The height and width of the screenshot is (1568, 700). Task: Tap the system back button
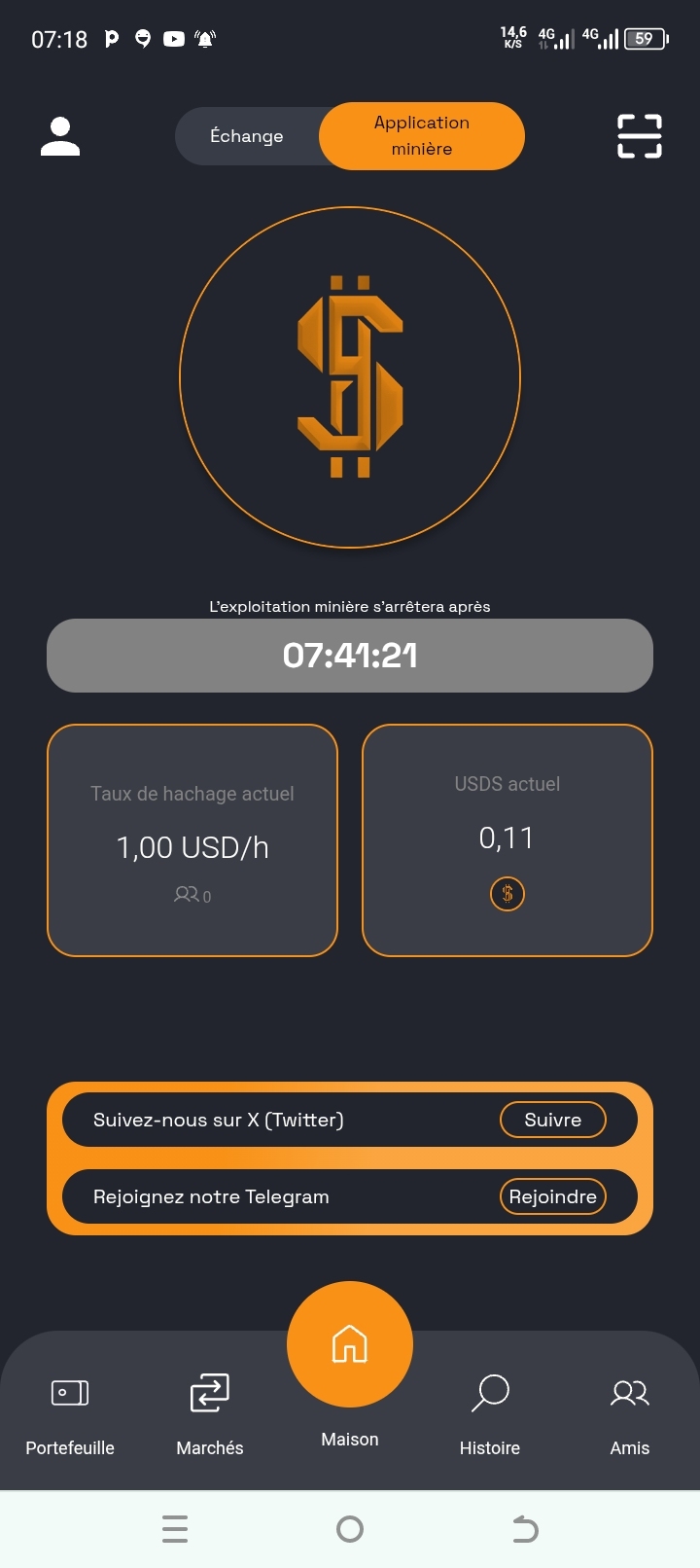[x=525, y=1529]
